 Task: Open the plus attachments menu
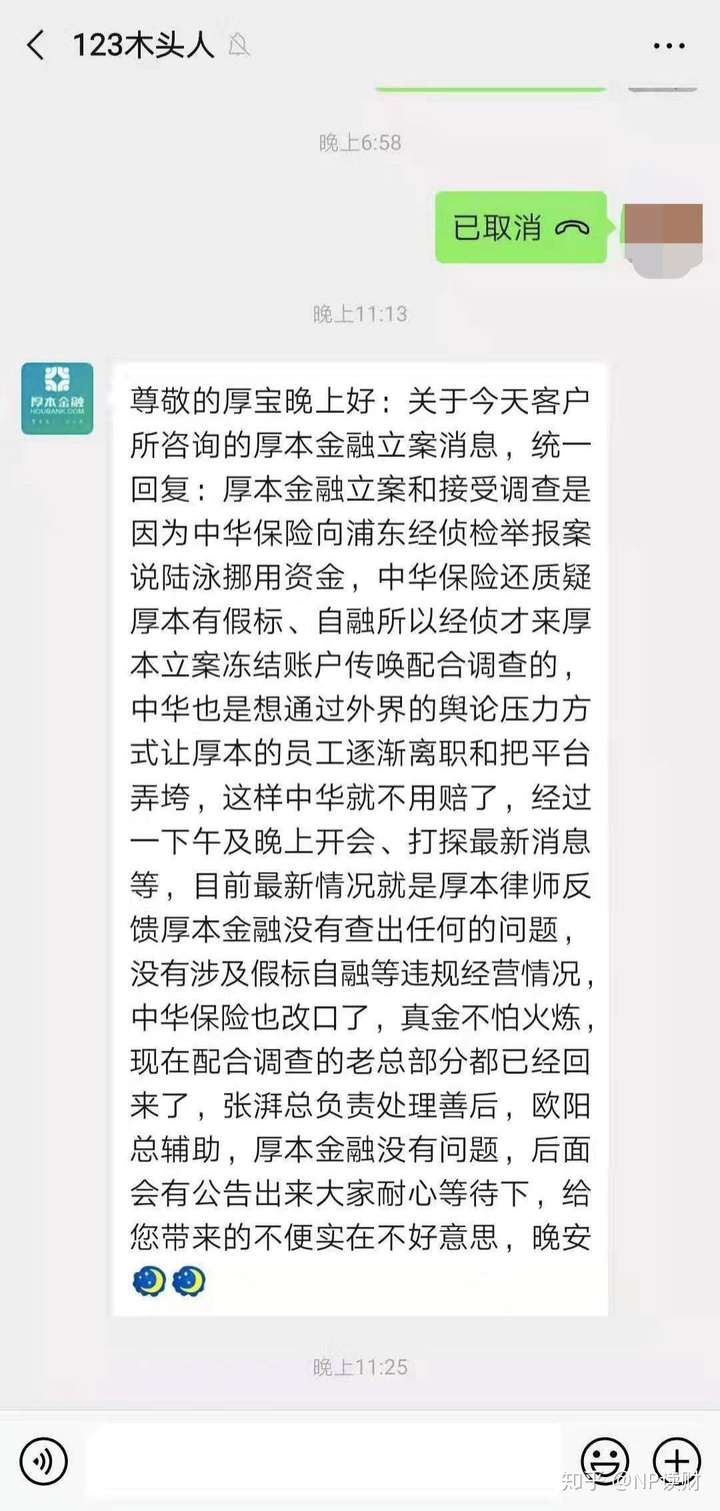click(x=676, y=1461)
